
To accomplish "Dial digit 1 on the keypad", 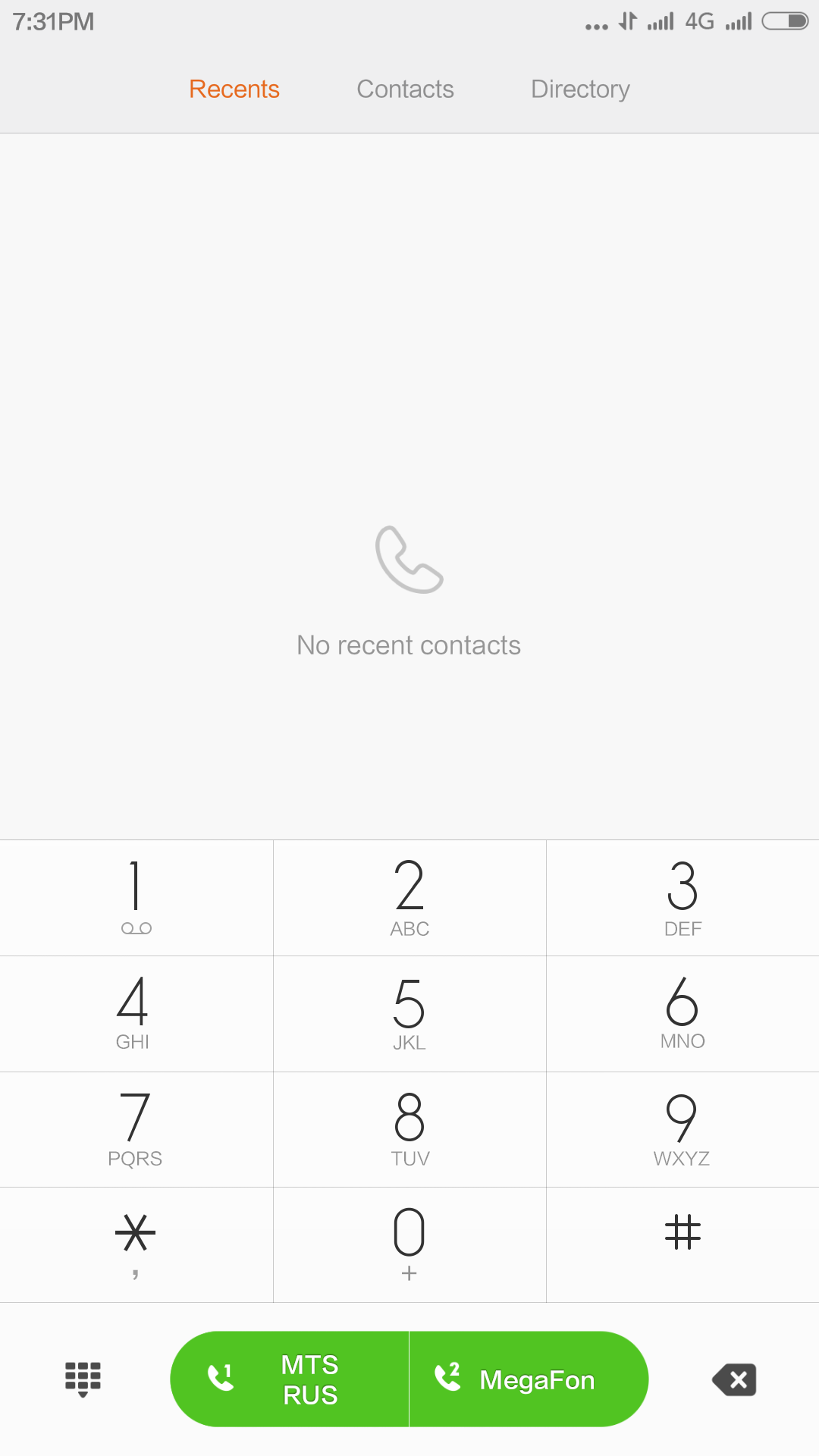I will click(x=136, y=897).
